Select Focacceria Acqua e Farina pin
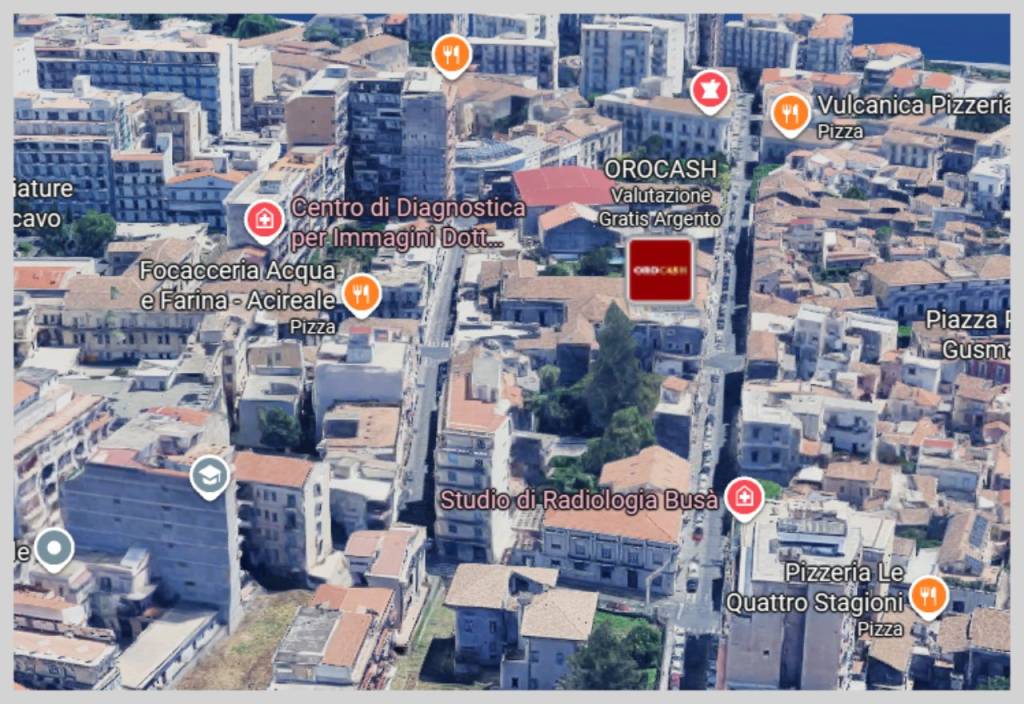Viewport: 1024px width, 704px height. pos(361,292)
